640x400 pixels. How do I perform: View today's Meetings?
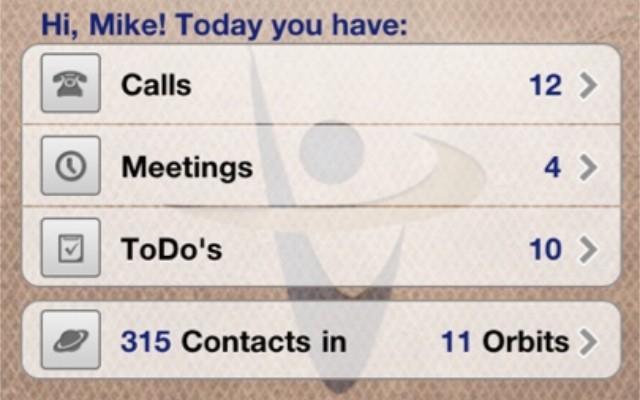(x=320, y=167)
